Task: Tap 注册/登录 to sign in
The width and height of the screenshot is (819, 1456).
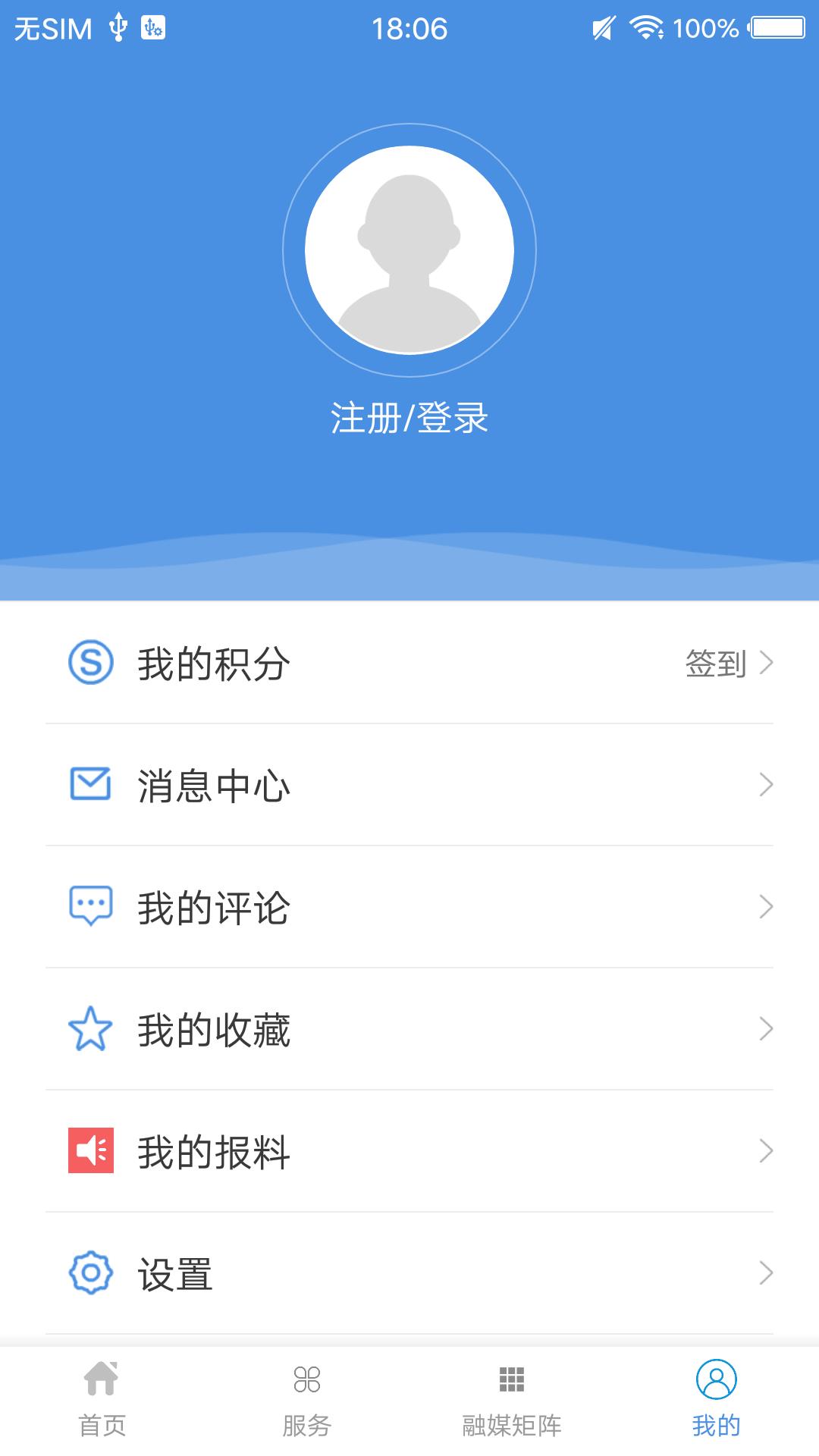Action: coord(409,419)
